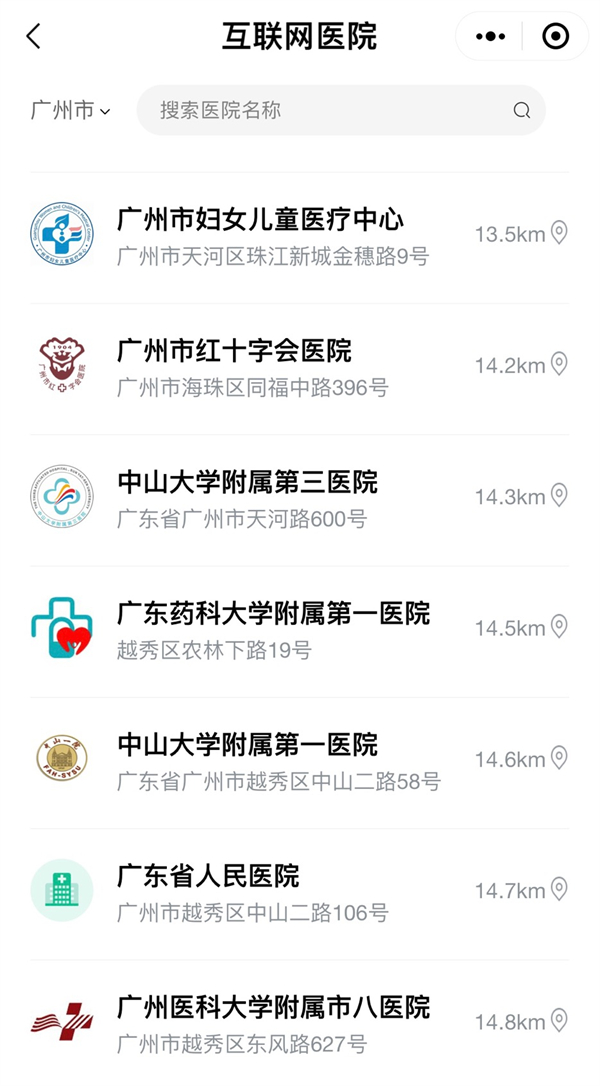Expand the 广州市 city dropdown
Viewport: 600px width, 1086px height.
(70, 110)
